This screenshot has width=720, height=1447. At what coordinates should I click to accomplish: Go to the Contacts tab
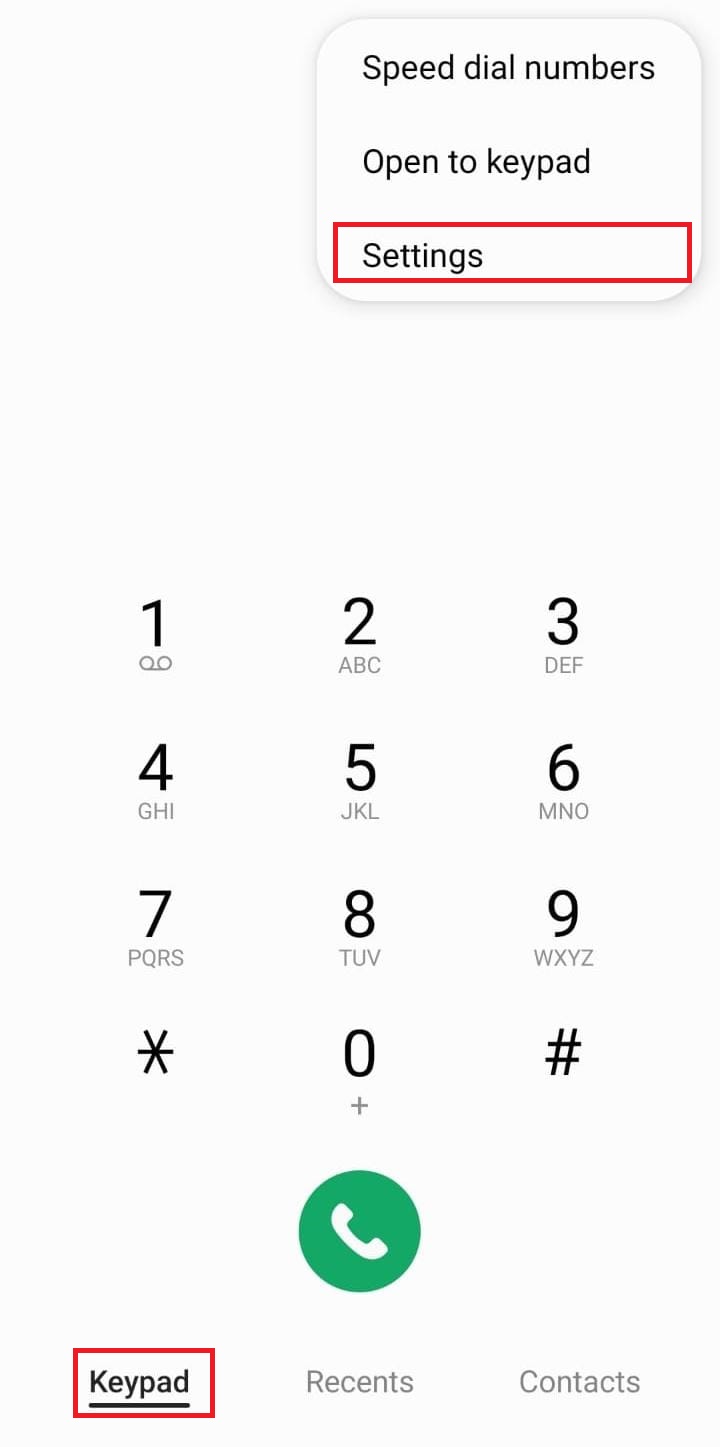(579, 1382)
